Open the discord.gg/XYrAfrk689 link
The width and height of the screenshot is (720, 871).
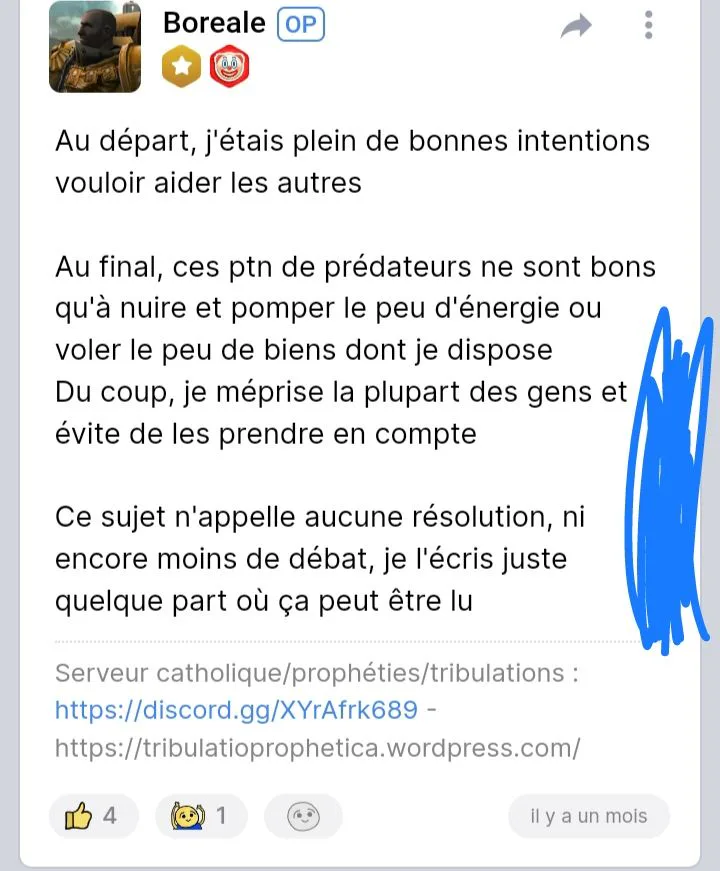[236, 709]
